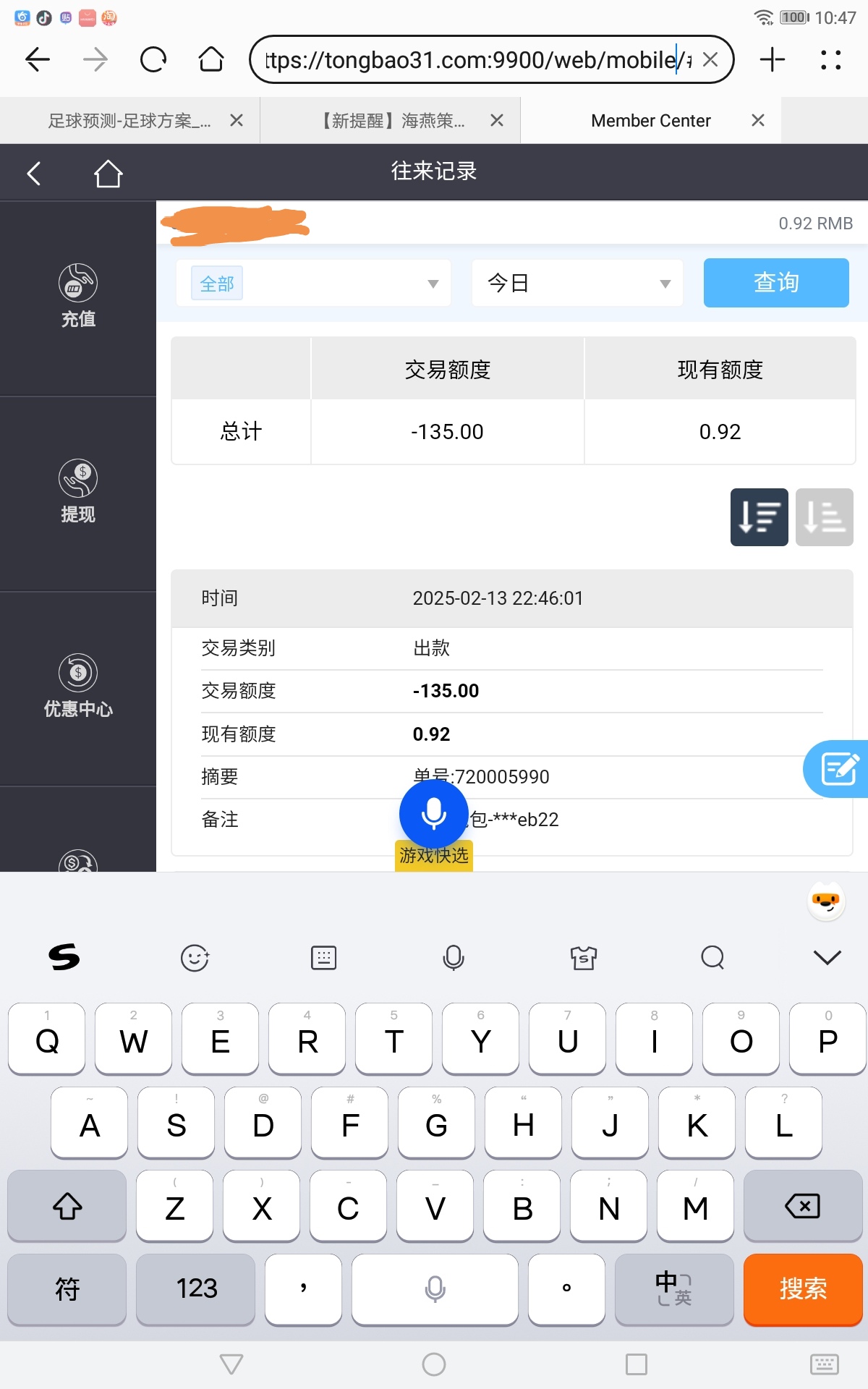Sort records in ascending order
Viewport: 868px width, 1389px height.
(824, 517)
